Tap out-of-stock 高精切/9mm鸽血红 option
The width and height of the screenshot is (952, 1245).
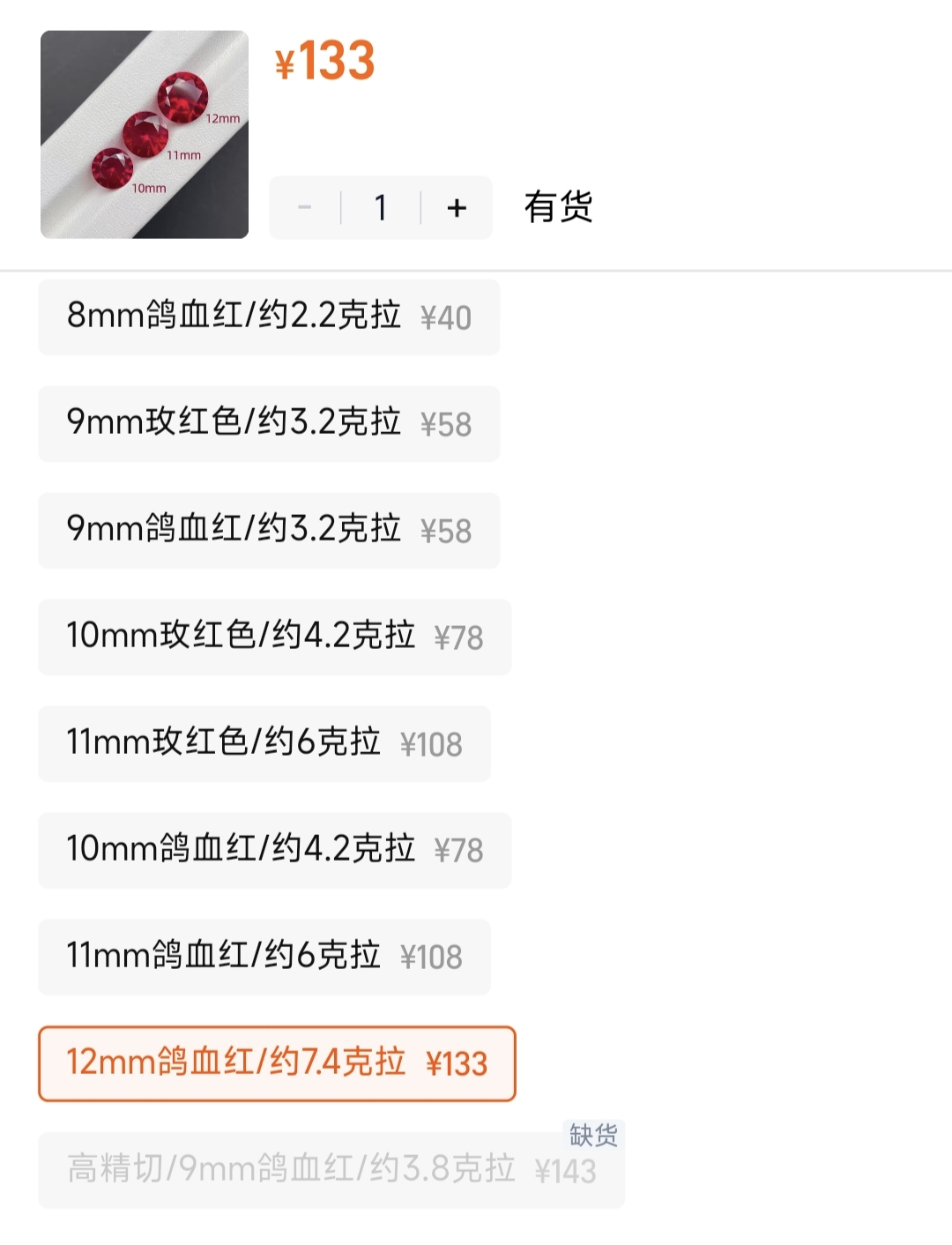point(331,1171)
